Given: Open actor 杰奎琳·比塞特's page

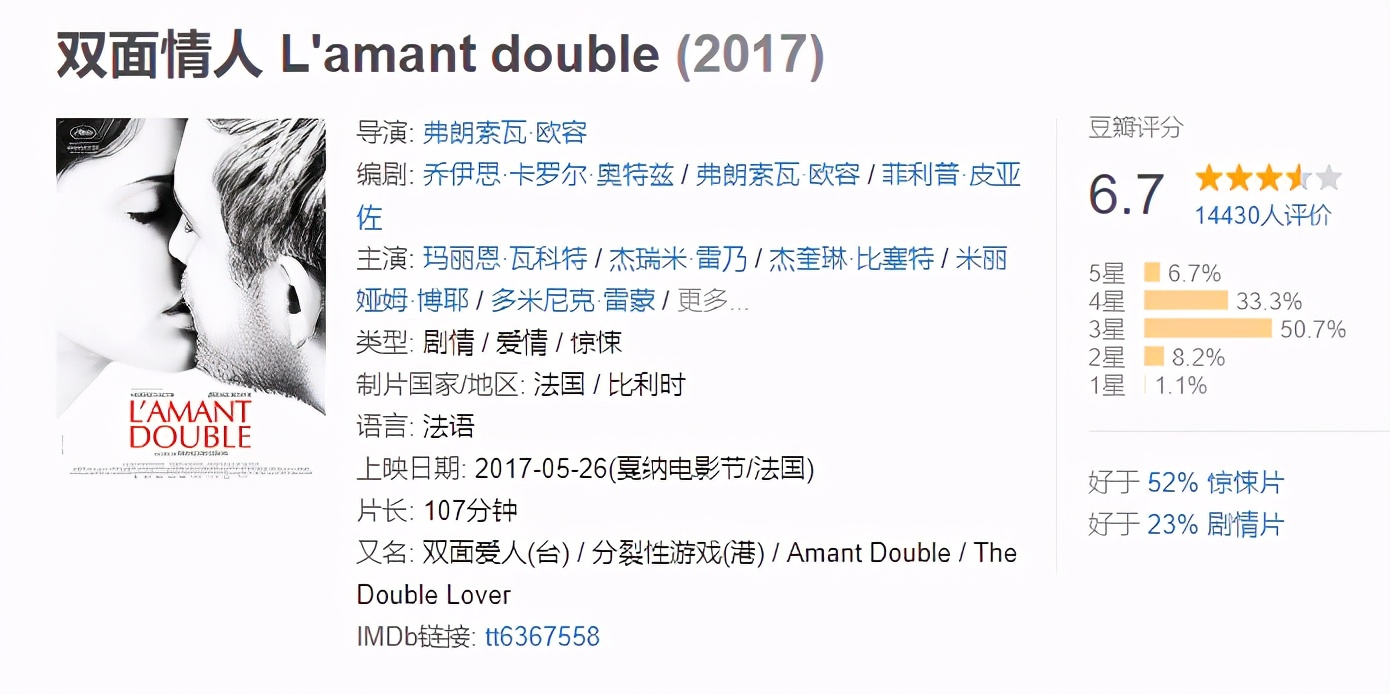Looking at the screenshot, I should 850,258.
